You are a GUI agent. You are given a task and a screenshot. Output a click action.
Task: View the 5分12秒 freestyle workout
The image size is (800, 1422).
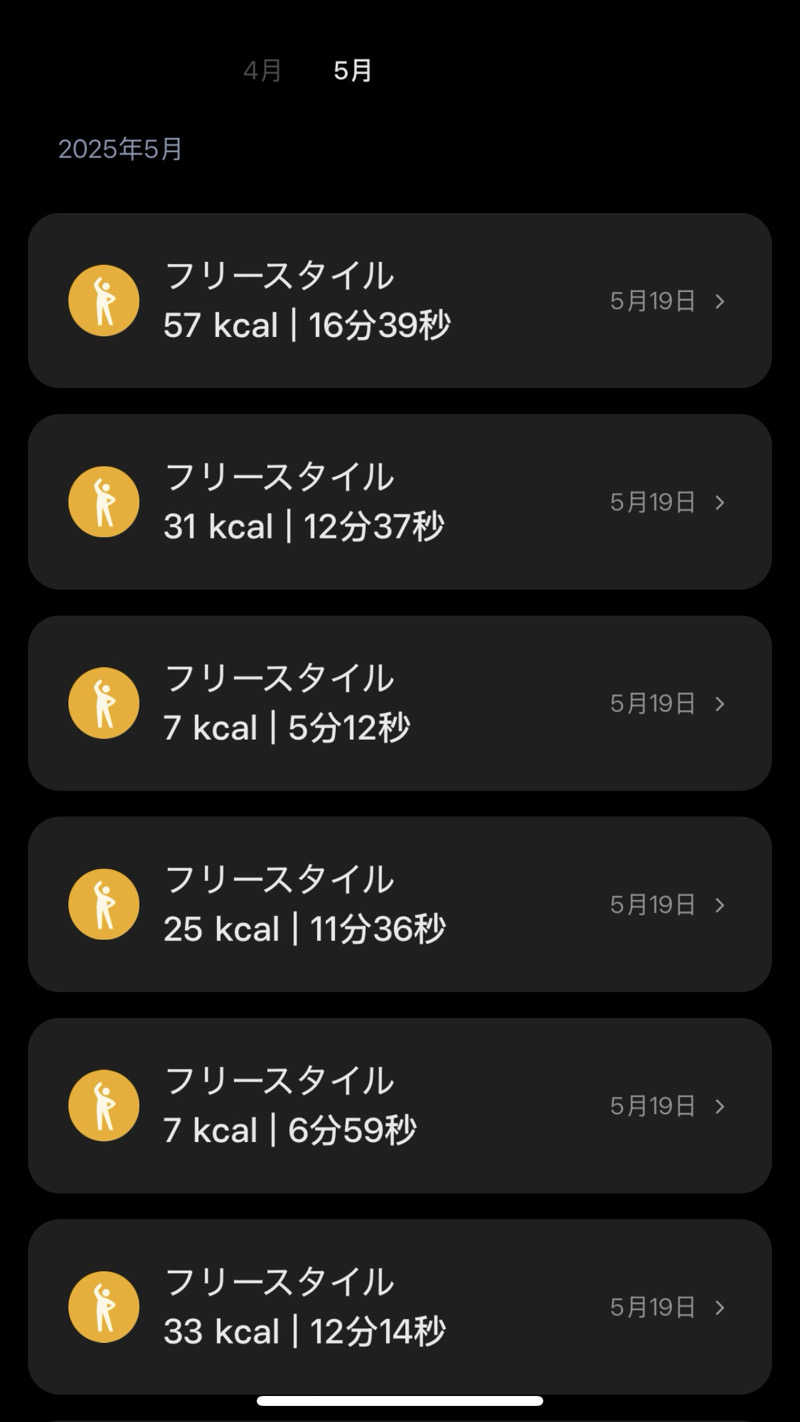[x=400, y=703]
